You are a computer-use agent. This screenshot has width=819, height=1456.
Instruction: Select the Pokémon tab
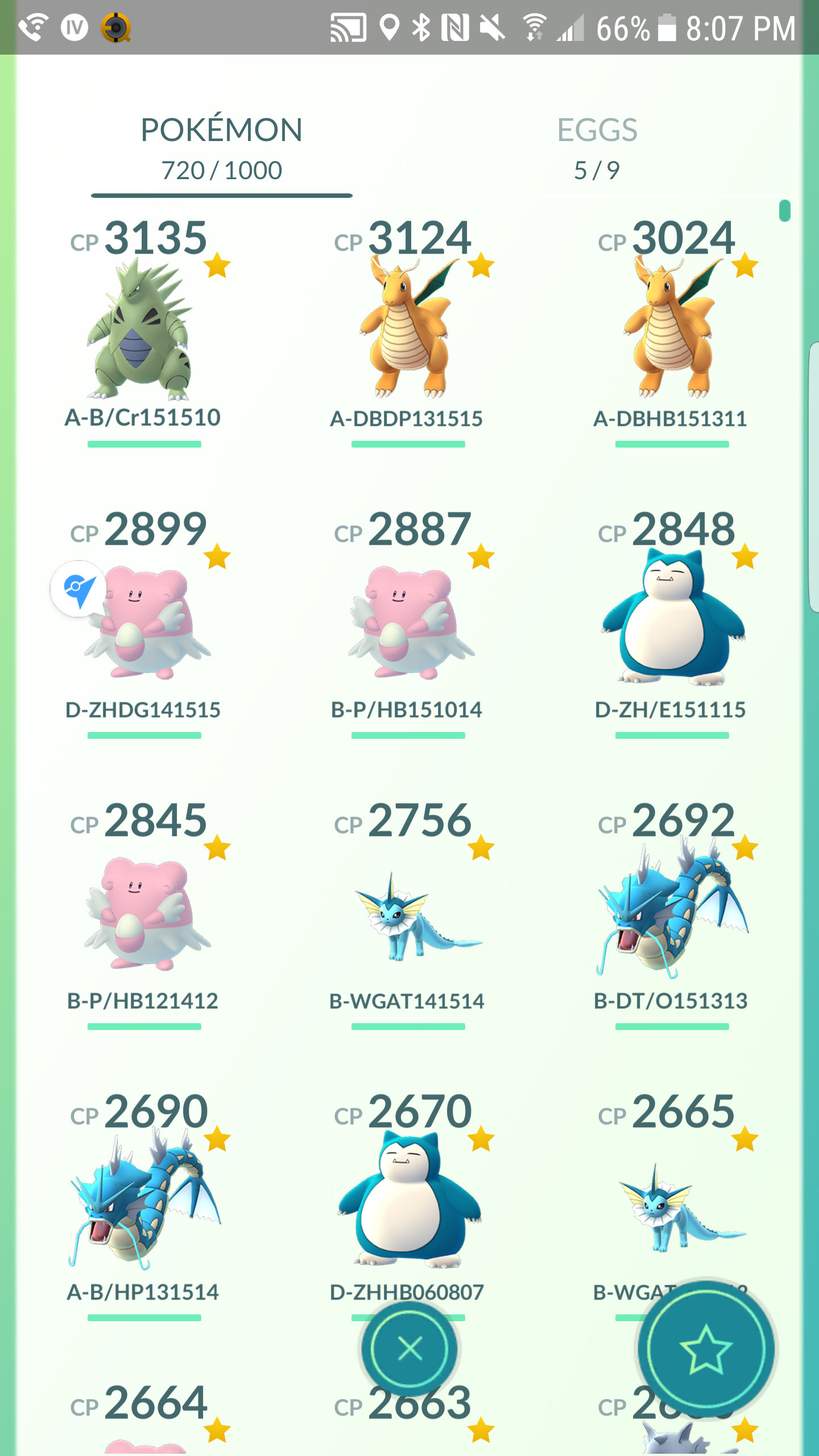pyautogui.click(x=222, y=148)
